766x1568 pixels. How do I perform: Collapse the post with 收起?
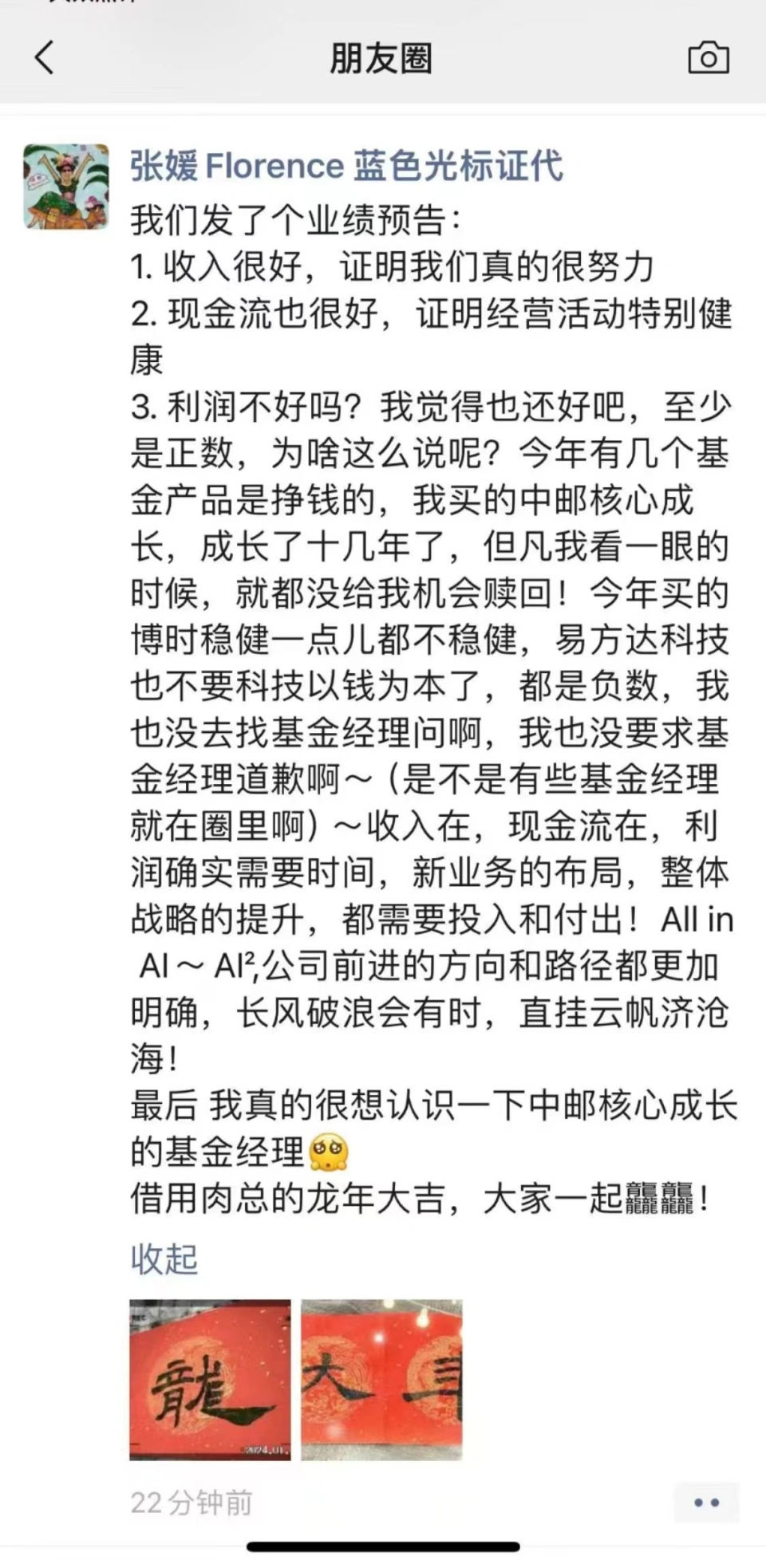tap(164, 1259)
